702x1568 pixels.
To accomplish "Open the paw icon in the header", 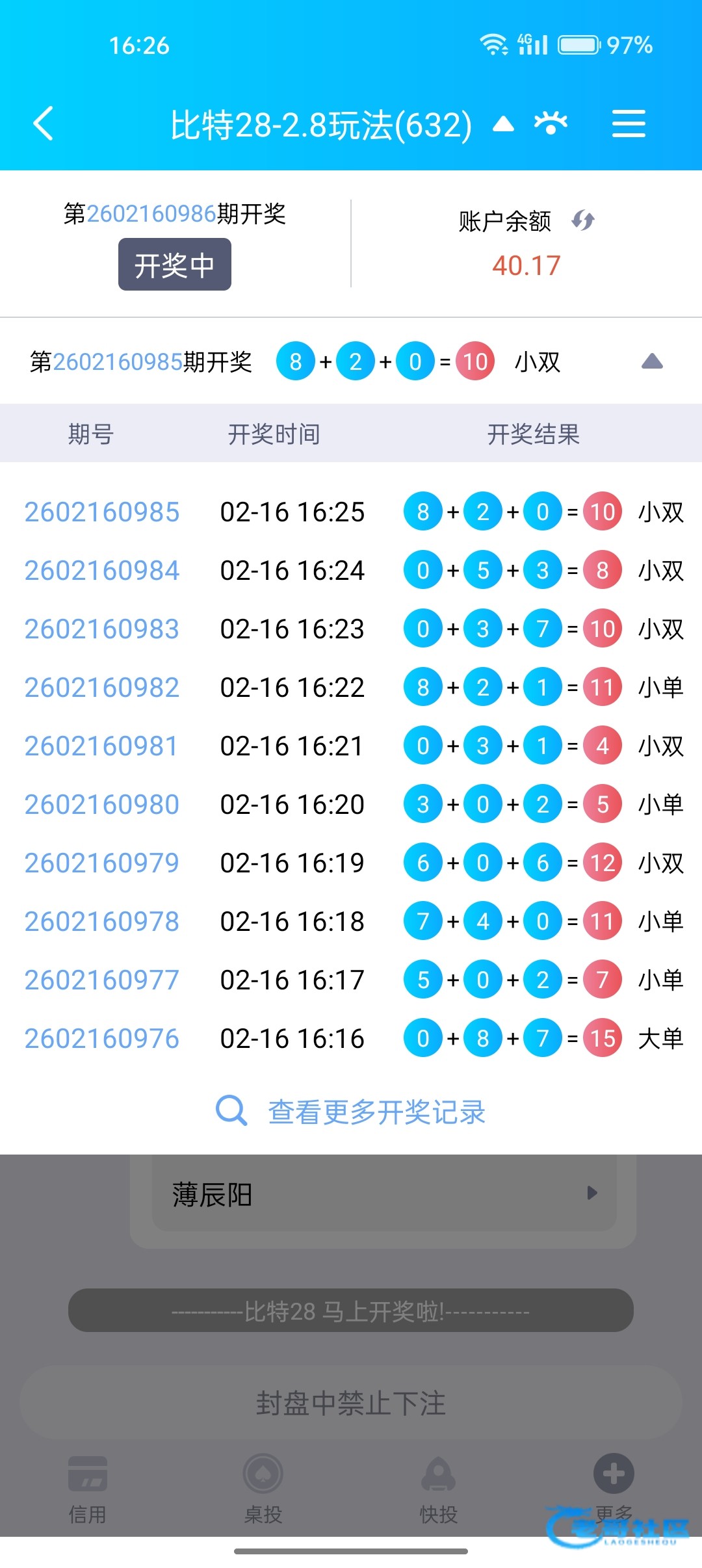I will pyautogui.click(x=551, y=124).
